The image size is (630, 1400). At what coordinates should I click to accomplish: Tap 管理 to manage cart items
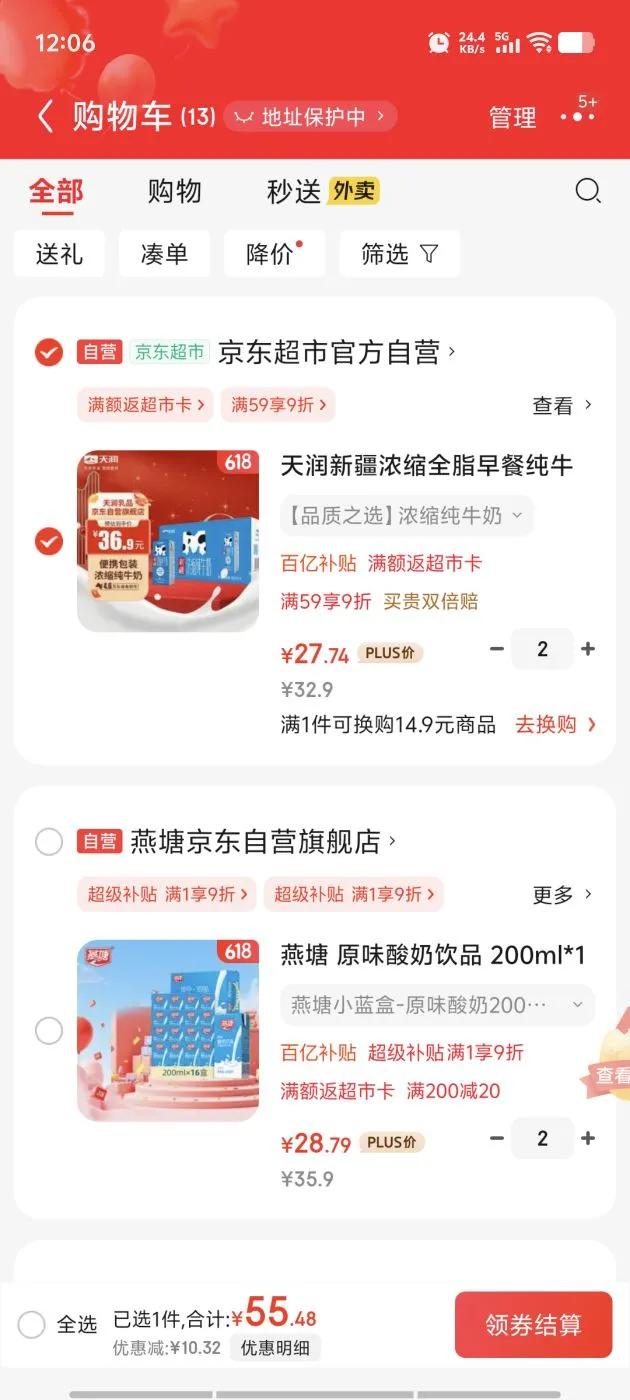pos(513,117)
